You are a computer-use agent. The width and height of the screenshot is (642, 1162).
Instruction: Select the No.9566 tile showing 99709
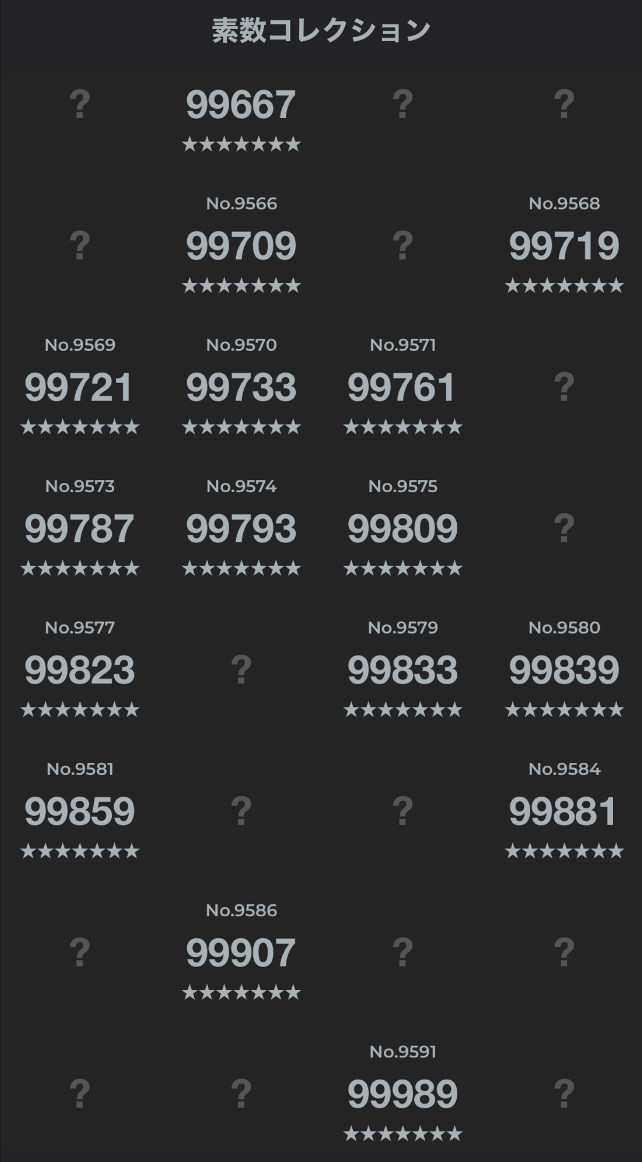pyautogui.click(x=241, y=247)
